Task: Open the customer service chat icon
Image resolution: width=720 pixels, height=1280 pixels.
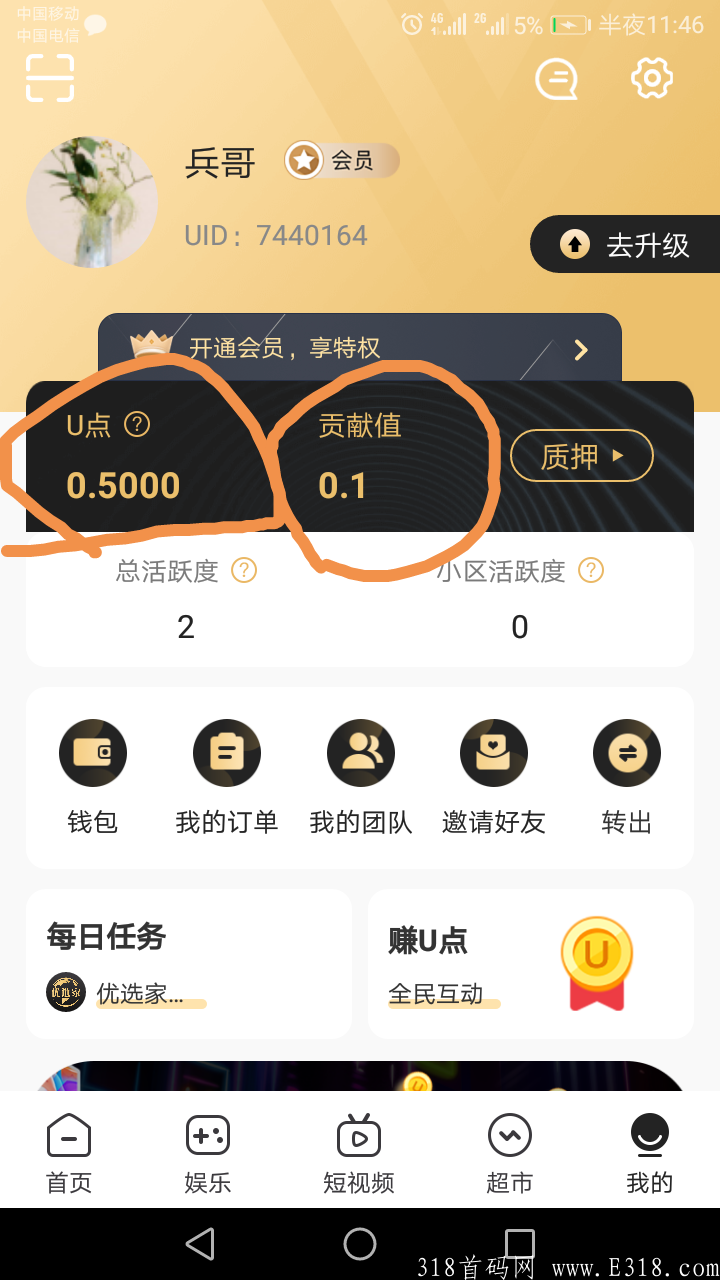Action: 556,79
